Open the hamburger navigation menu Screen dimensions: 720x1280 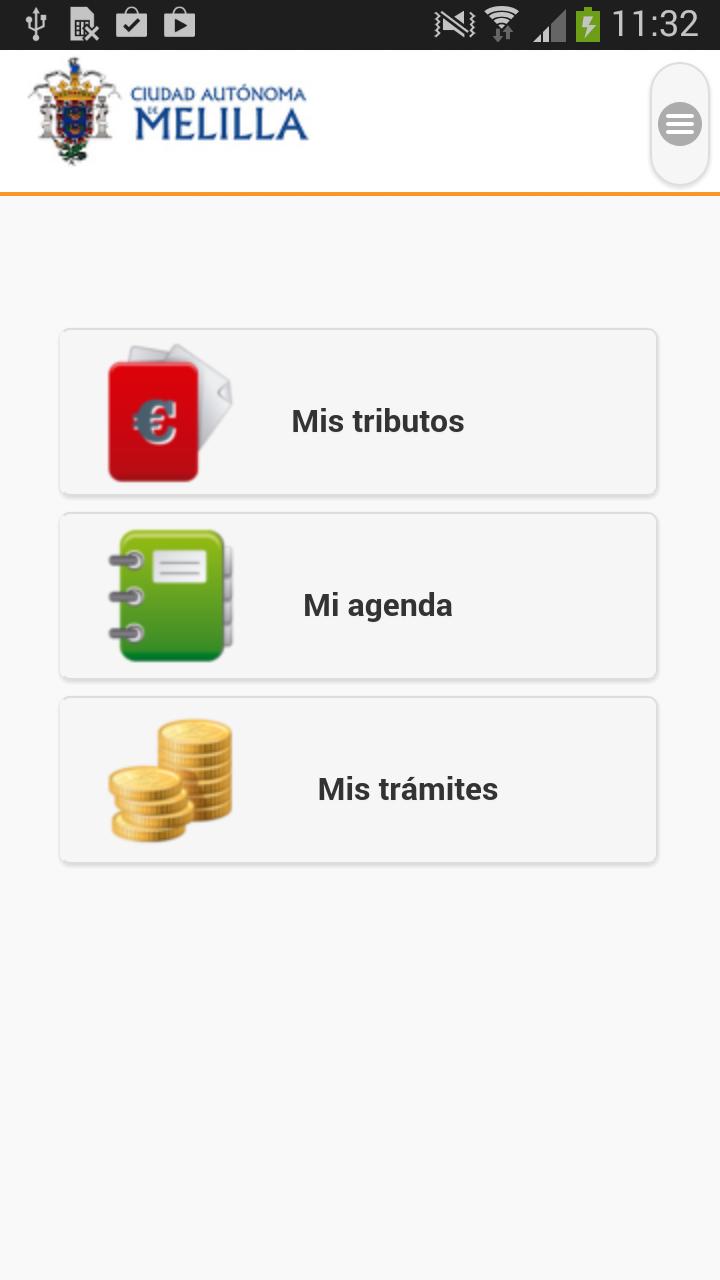[x=679, y=124]
